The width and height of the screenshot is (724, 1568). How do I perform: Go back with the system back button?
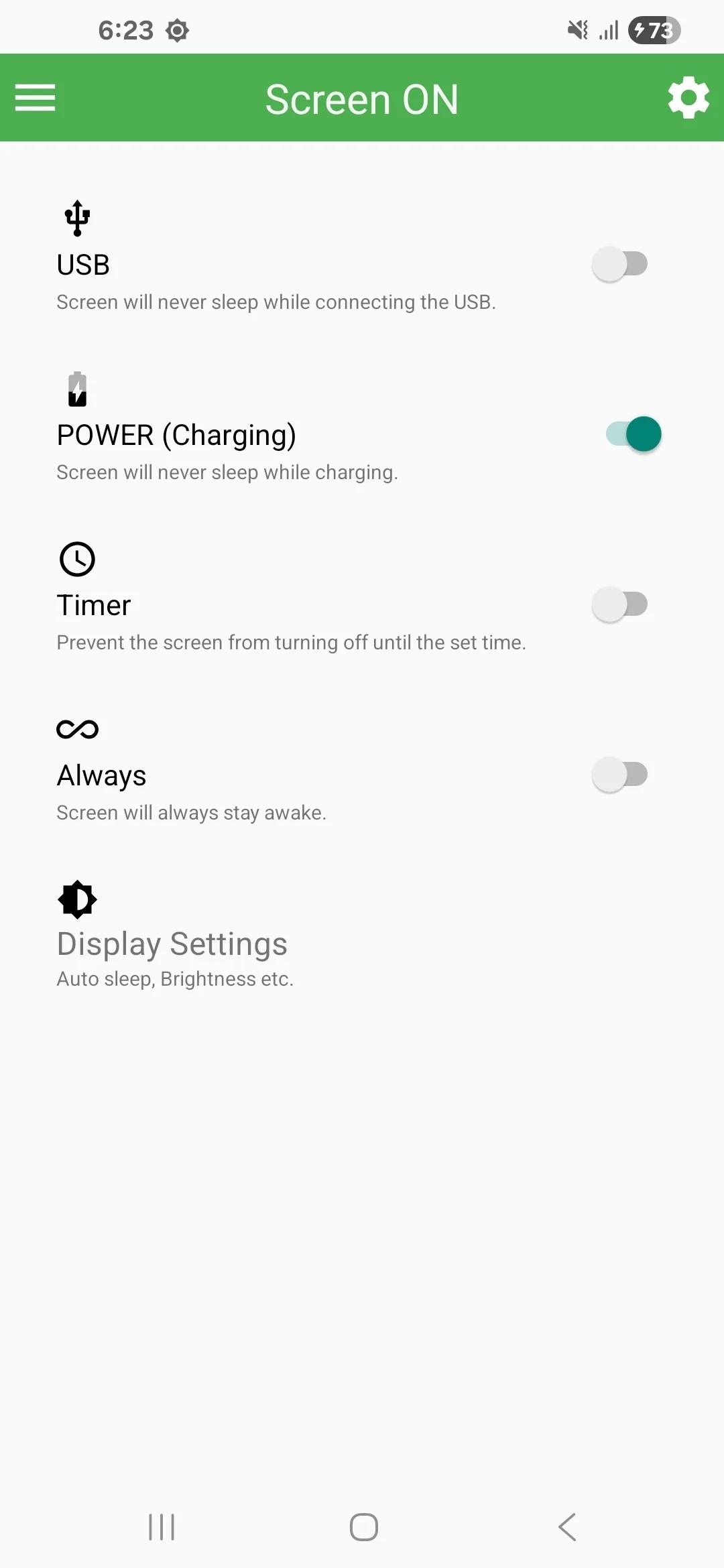tap(567, 1527)
